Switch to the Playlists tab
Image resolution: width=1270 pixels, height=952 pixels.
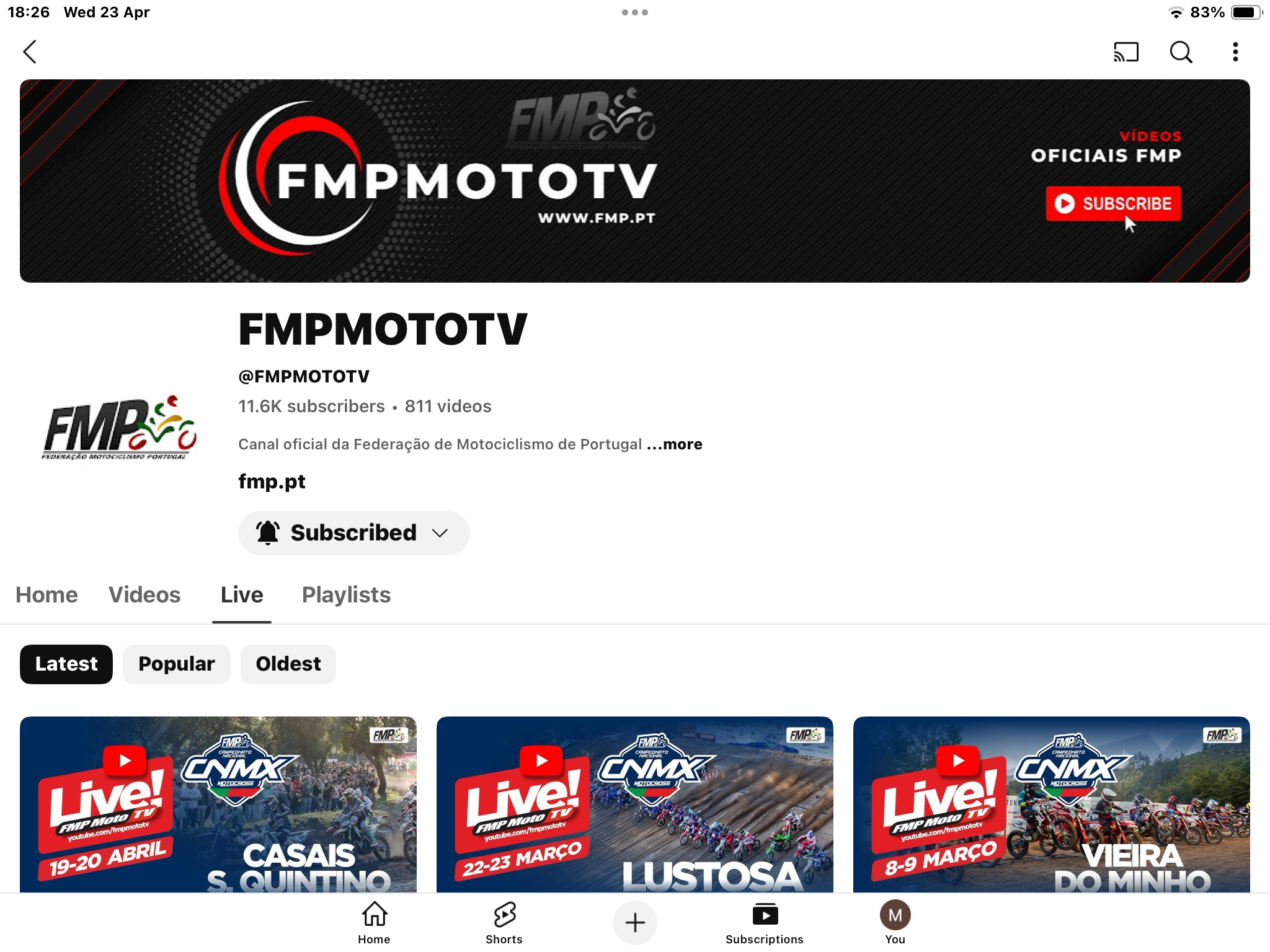click(x=346, y=595)
